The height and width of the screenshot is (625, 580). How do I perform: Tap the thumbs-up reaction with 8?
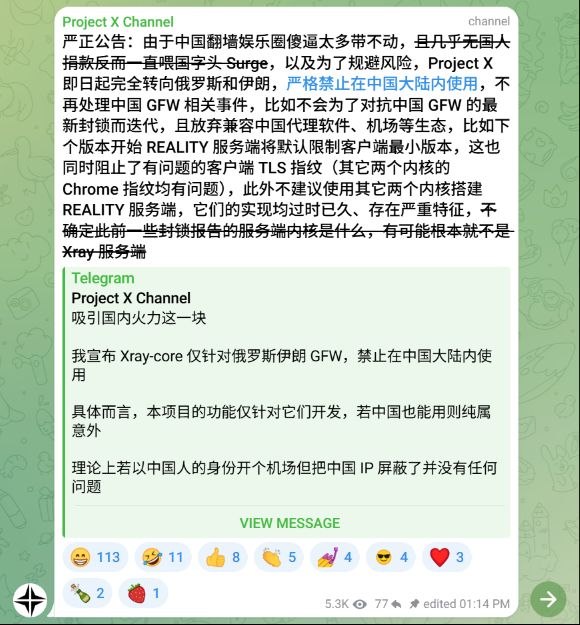222,557
